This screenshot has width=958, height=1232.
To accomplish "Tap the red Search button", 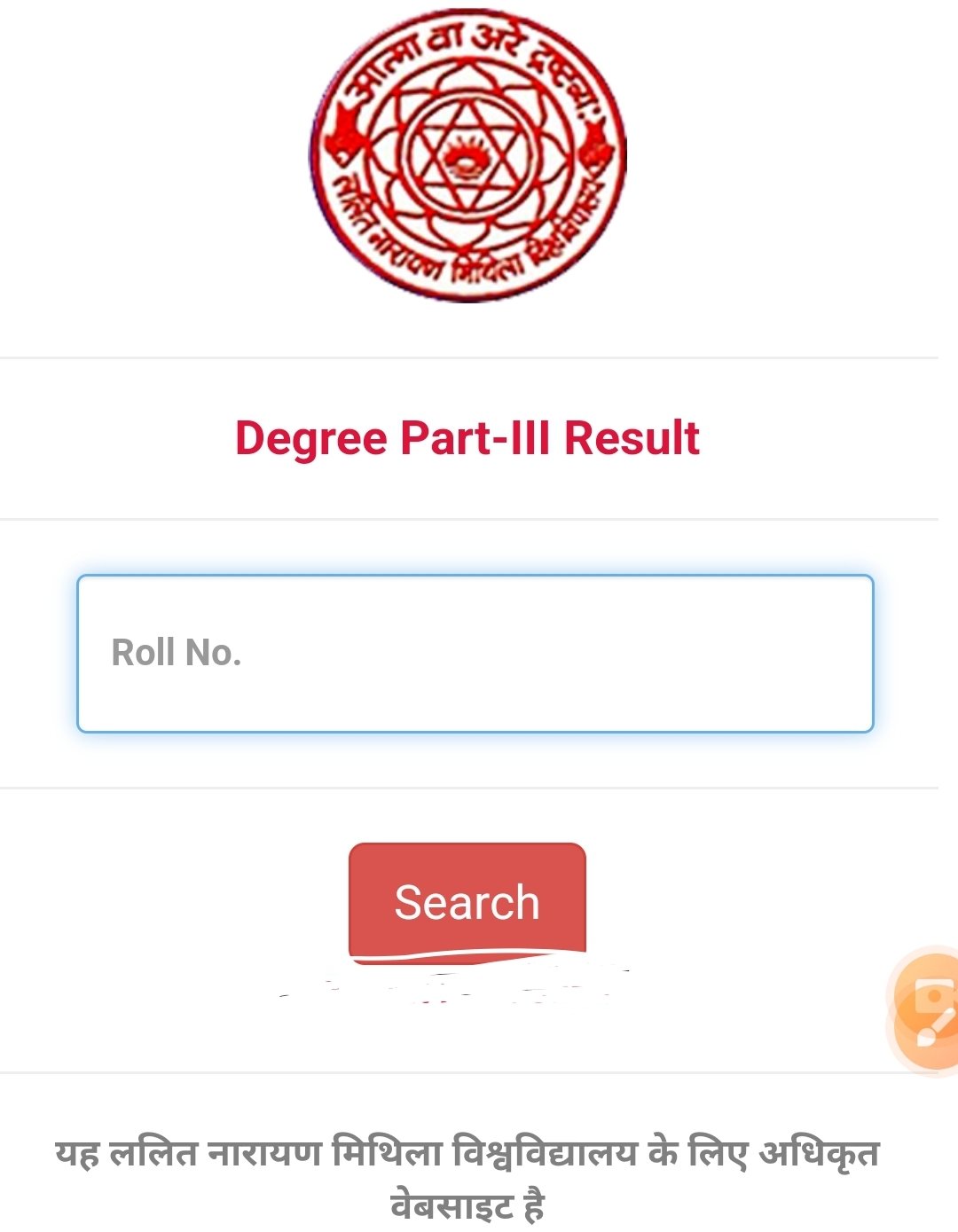I will coord(467,902).
